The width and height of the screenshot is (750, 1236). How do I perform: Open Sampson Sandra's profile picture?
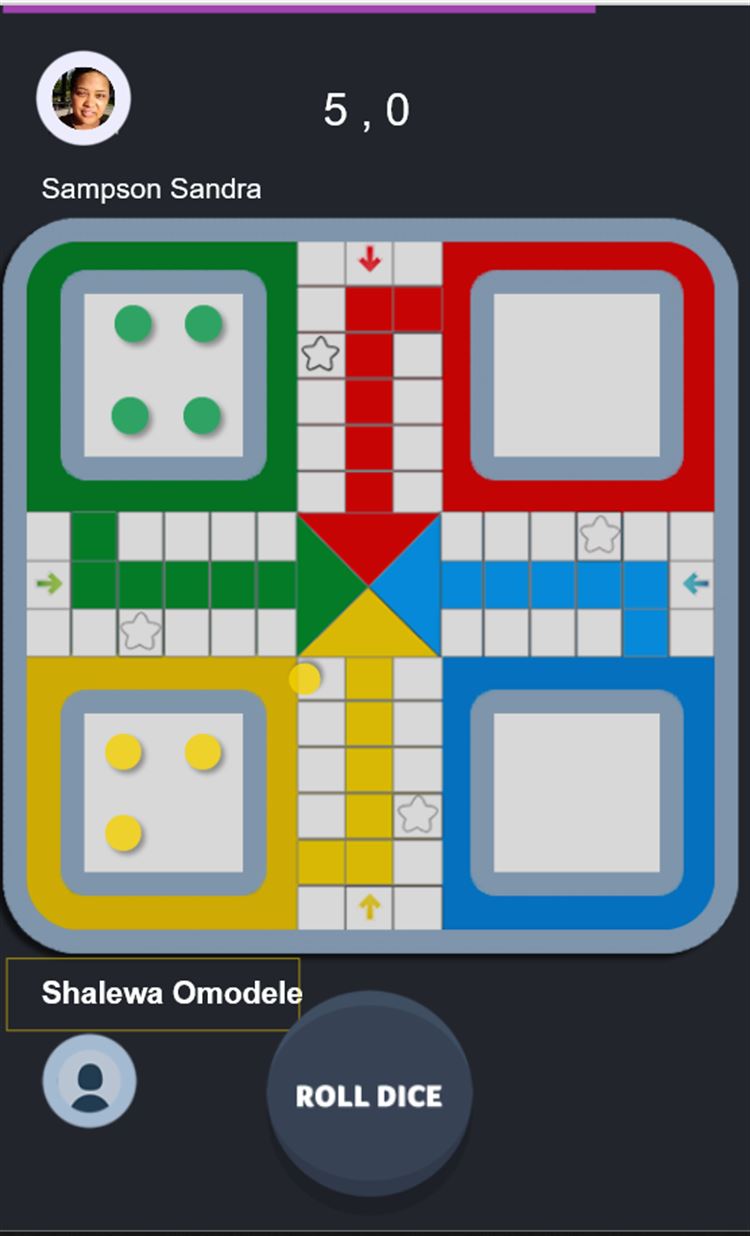[x=83, y=98]
